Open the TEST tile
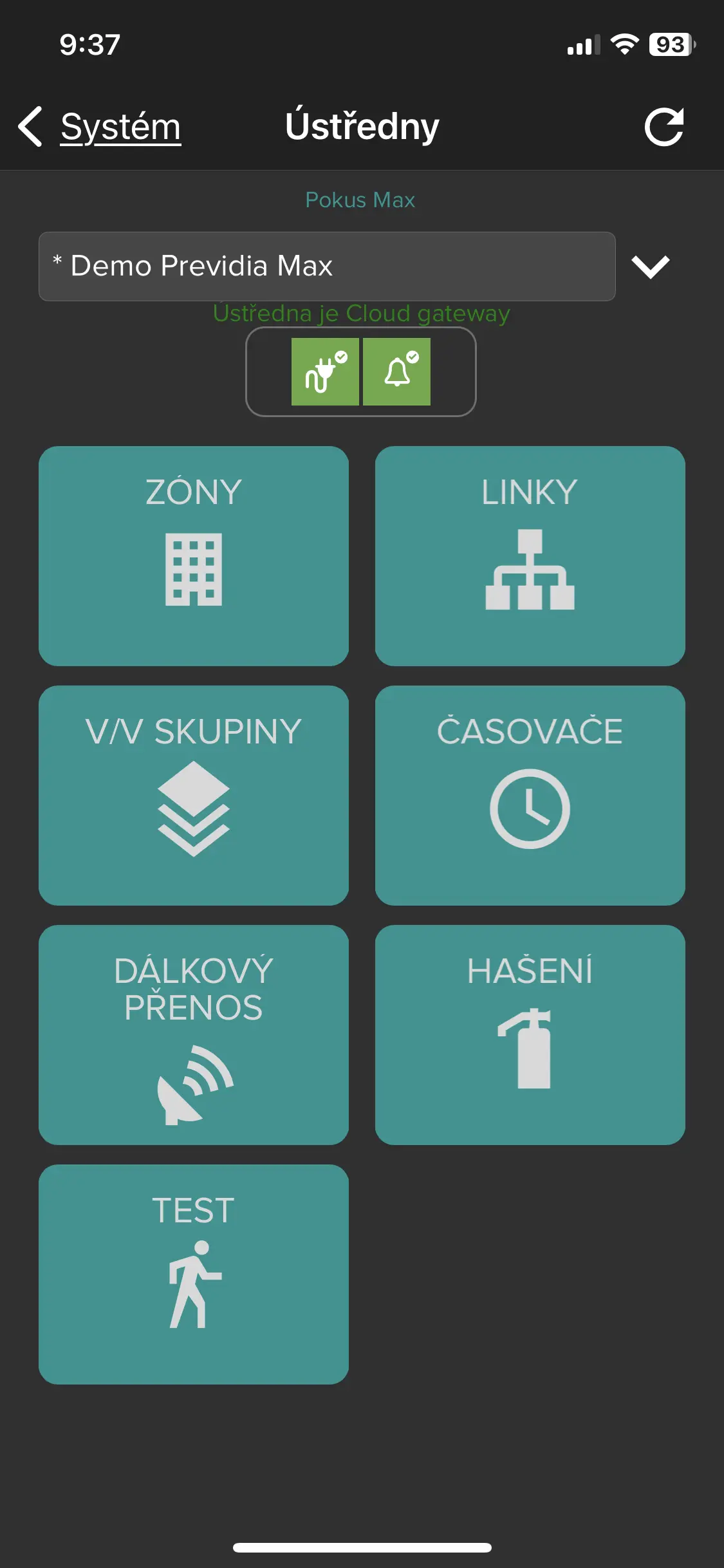Image resolution: width=724 pixels, height=1568 pixels. 194,1274
